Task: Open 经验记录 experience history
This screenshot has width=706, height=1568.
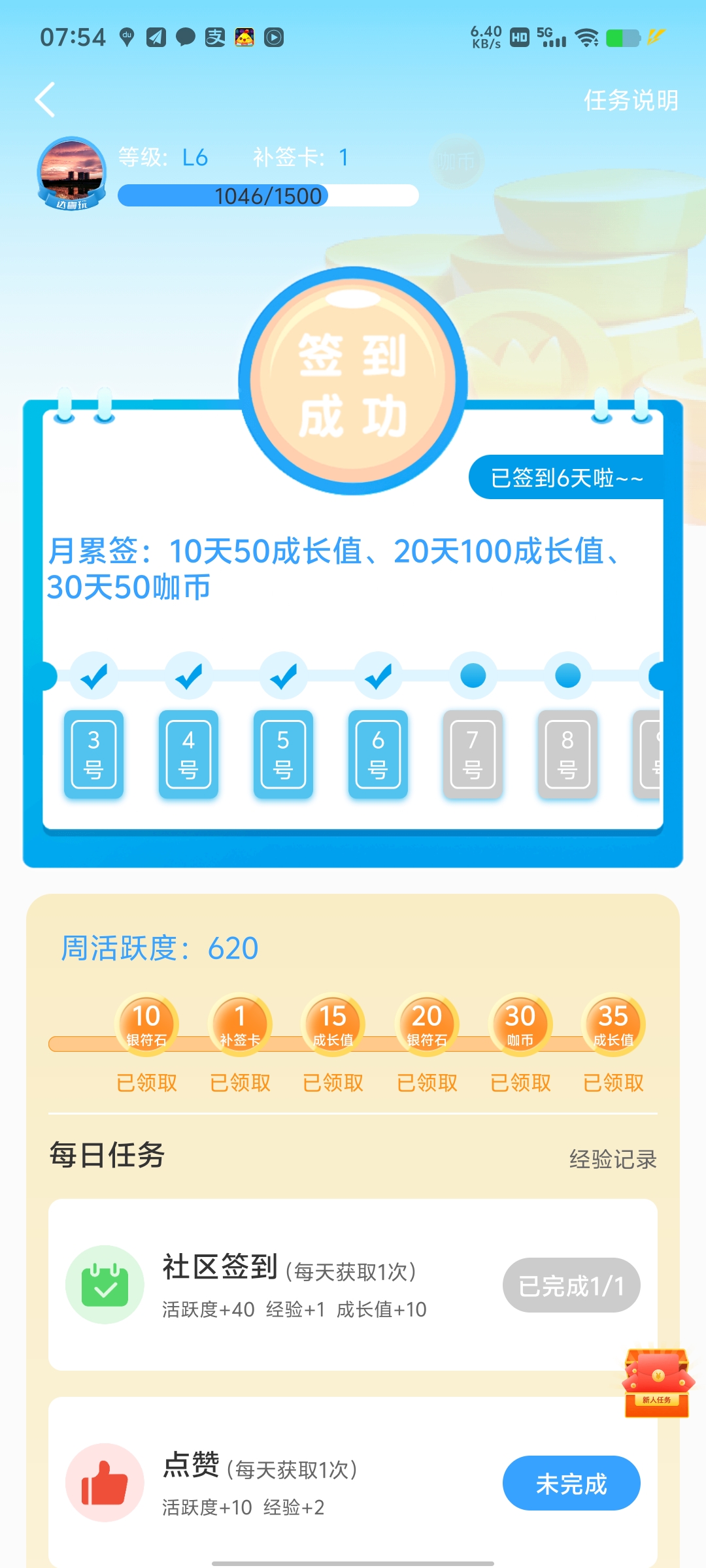Action: 613,1160
